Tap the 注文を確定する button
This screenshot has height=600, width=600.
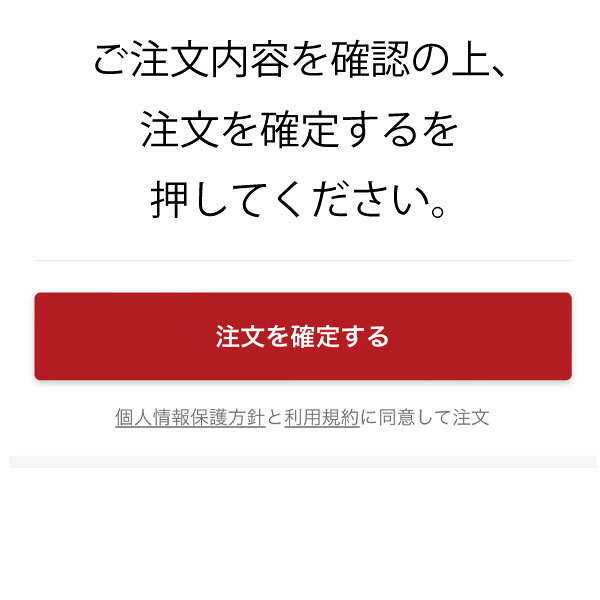point(302,336)
